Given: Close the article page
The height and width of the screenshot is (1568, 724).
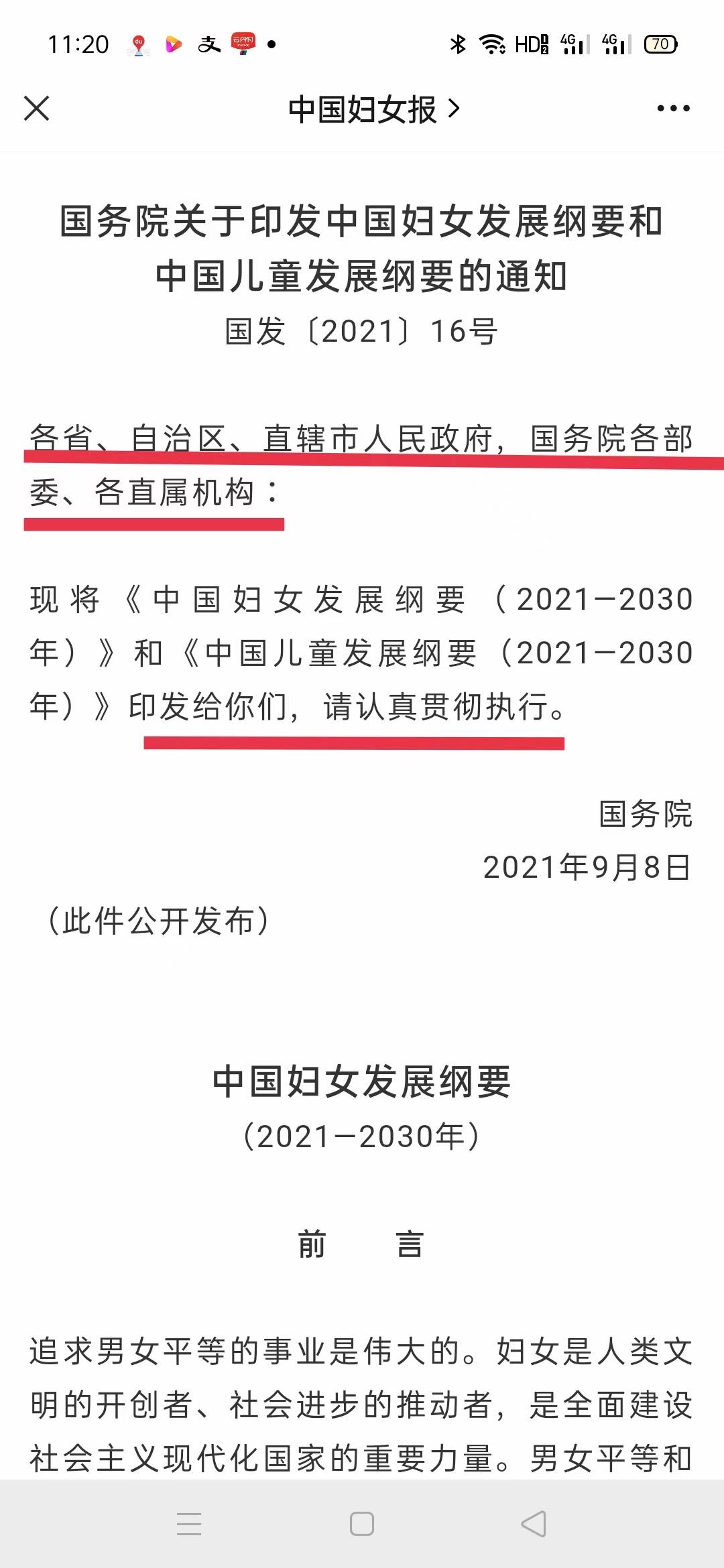Looking at the screenshot, I should pyautogui.click(x=37, y=109).
